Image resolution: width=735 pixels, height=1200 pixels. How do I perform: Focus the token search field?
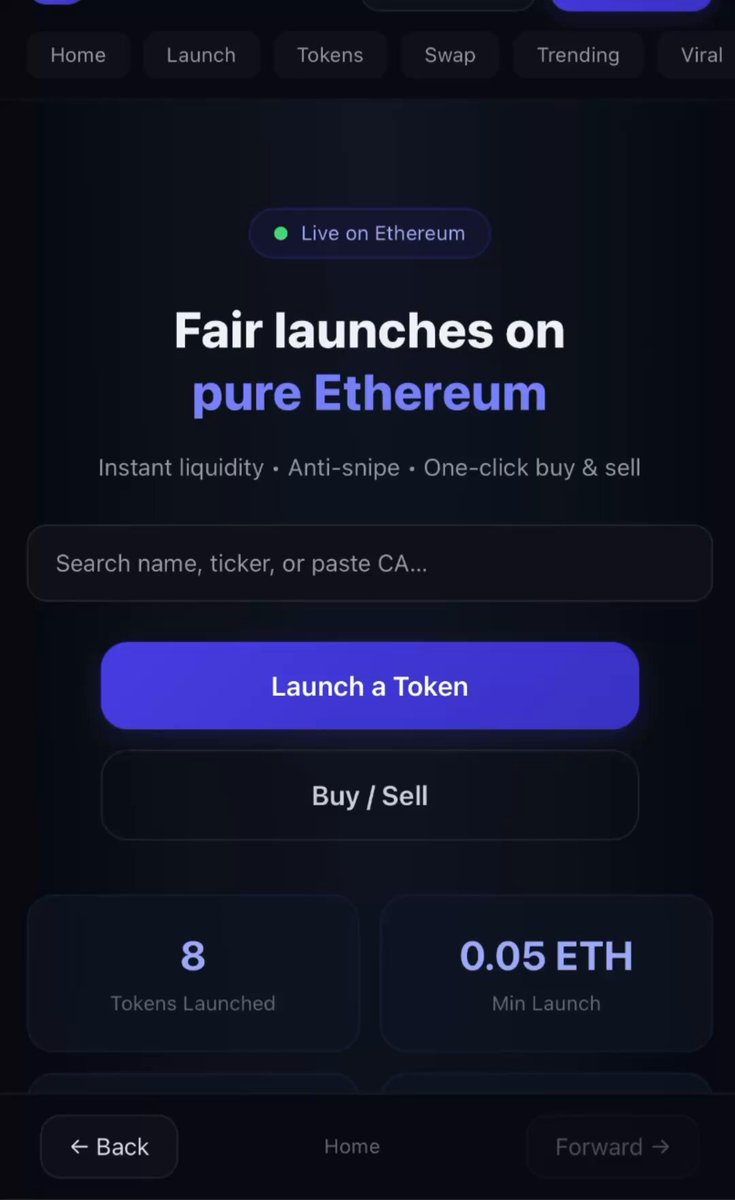point(369,563)
